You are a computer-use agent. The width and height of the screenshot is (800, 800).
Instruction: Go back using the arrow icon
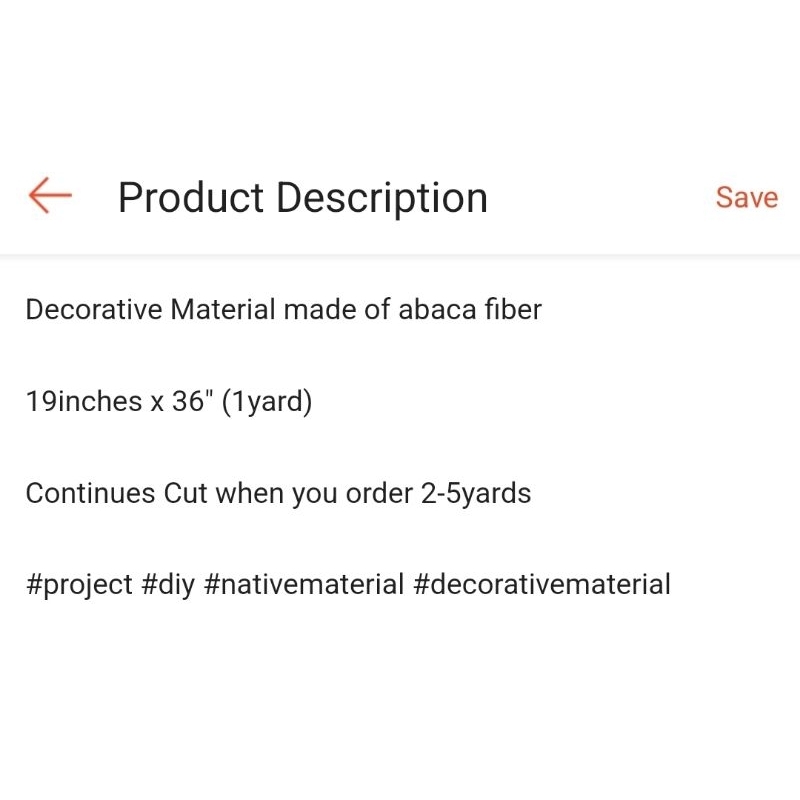click(50, 196)
